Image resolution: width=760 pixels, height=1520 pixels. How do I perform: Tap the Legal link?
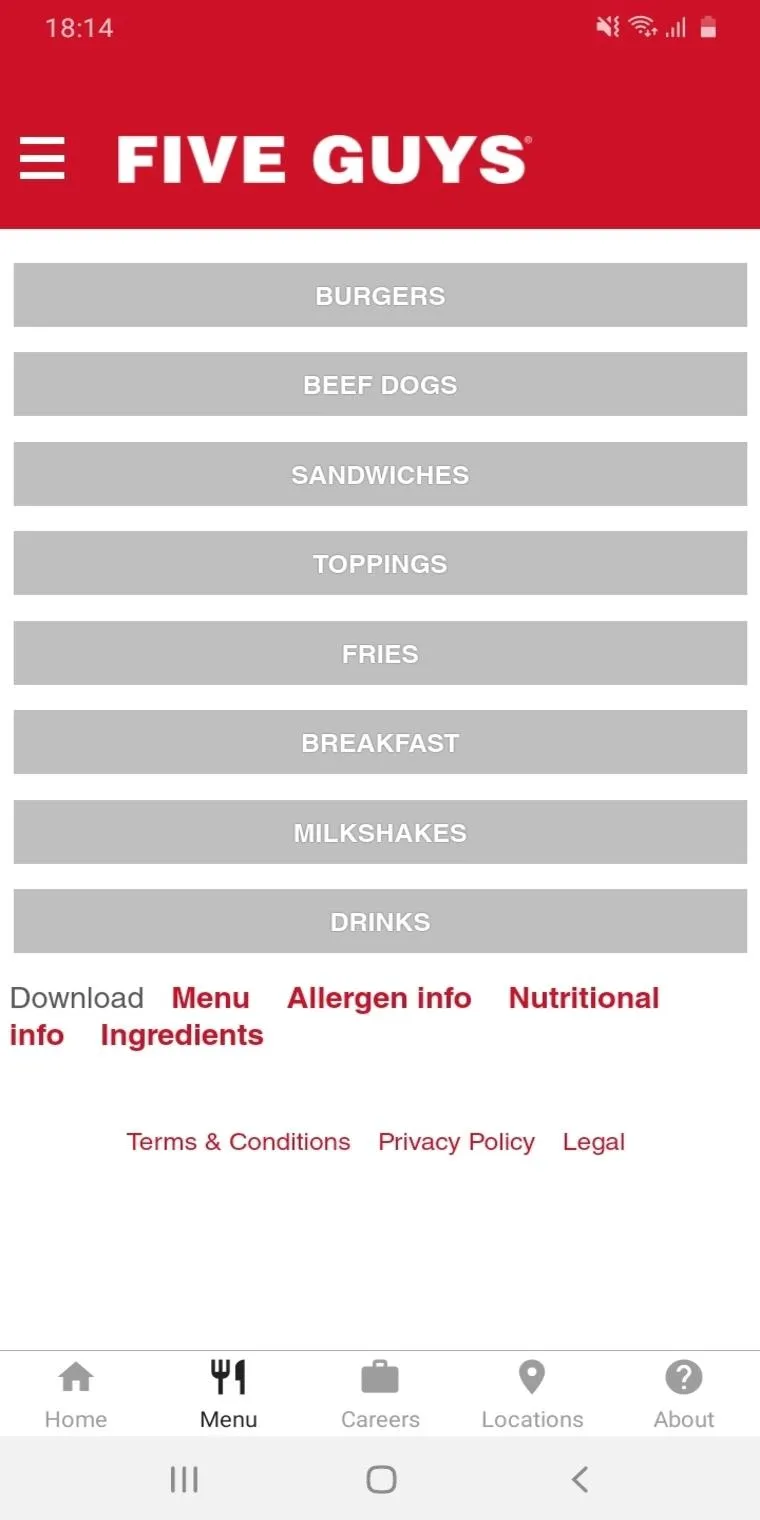coord(594,1142)
